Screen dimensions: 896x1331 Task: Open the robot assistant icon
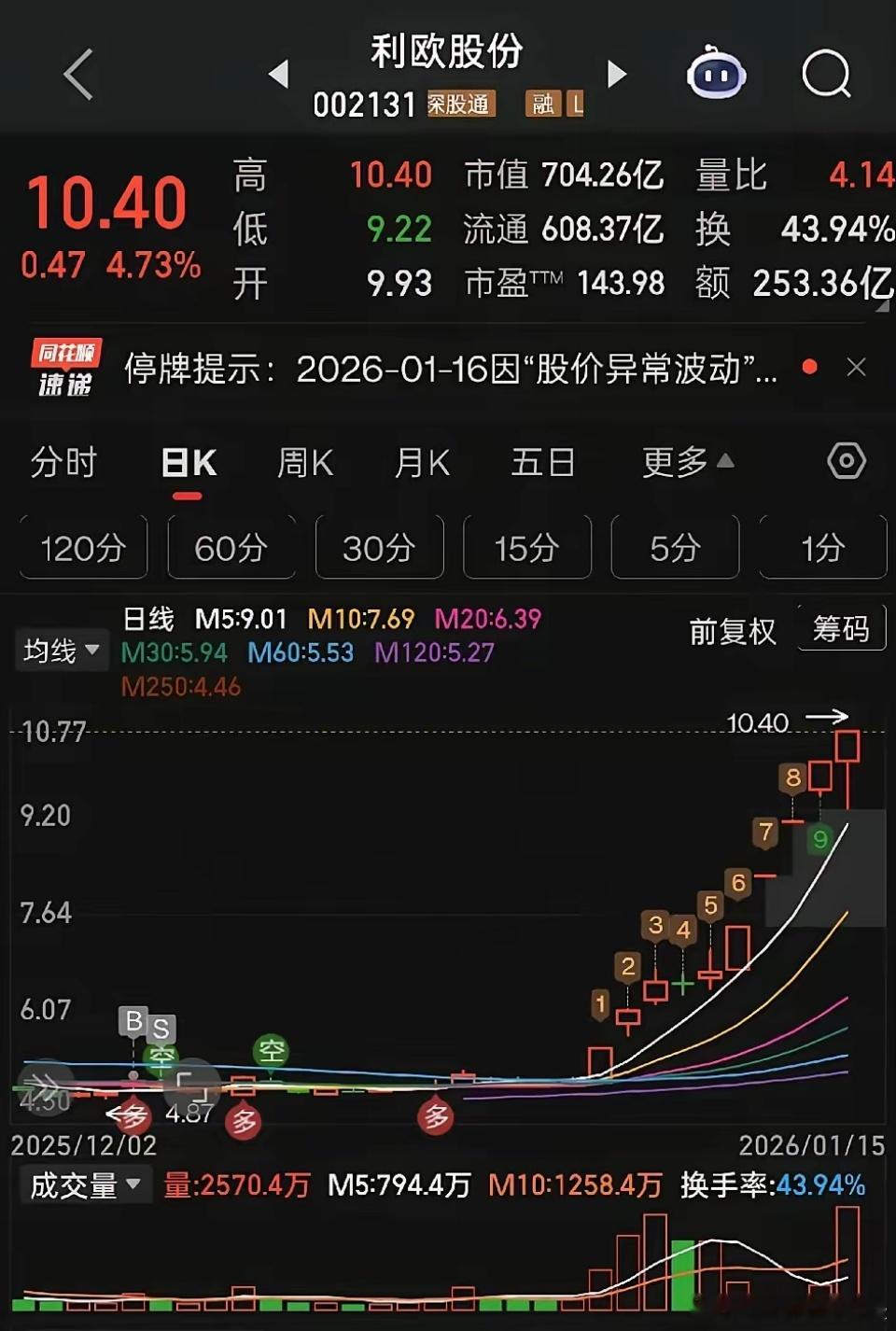(716, 73)
